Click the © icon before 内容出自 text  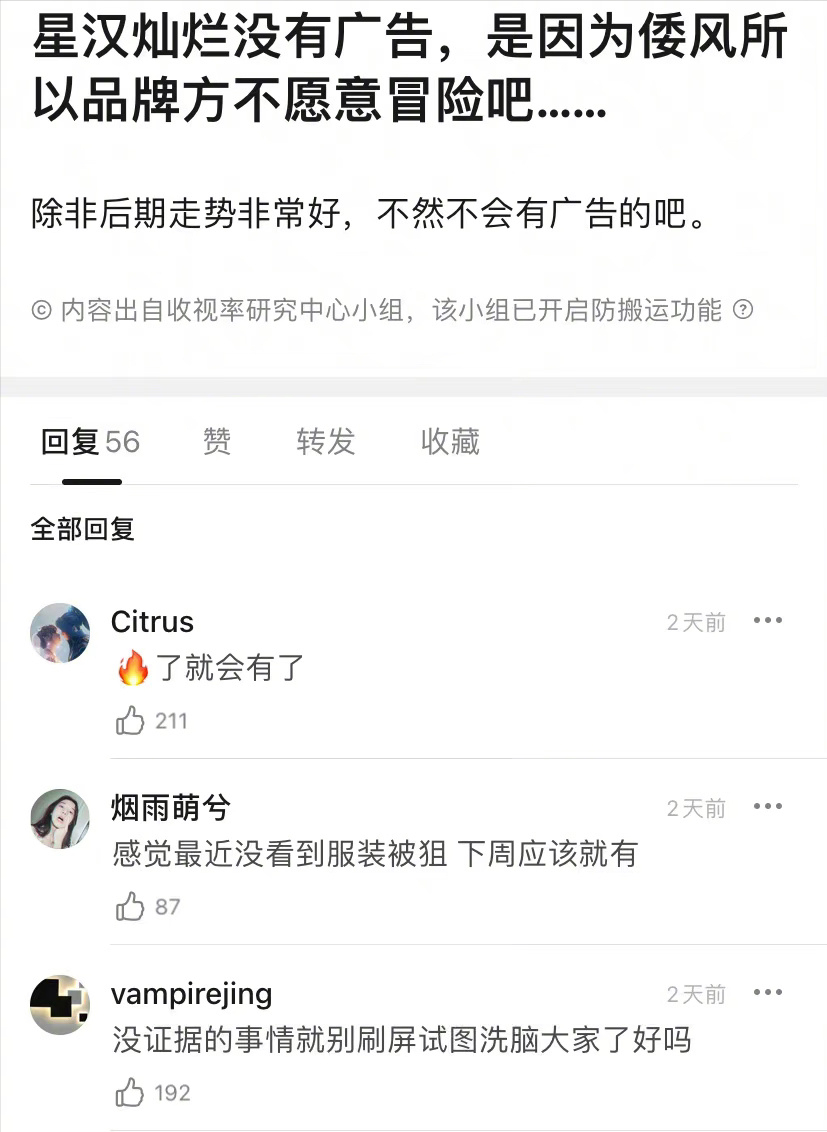[41, 311]
